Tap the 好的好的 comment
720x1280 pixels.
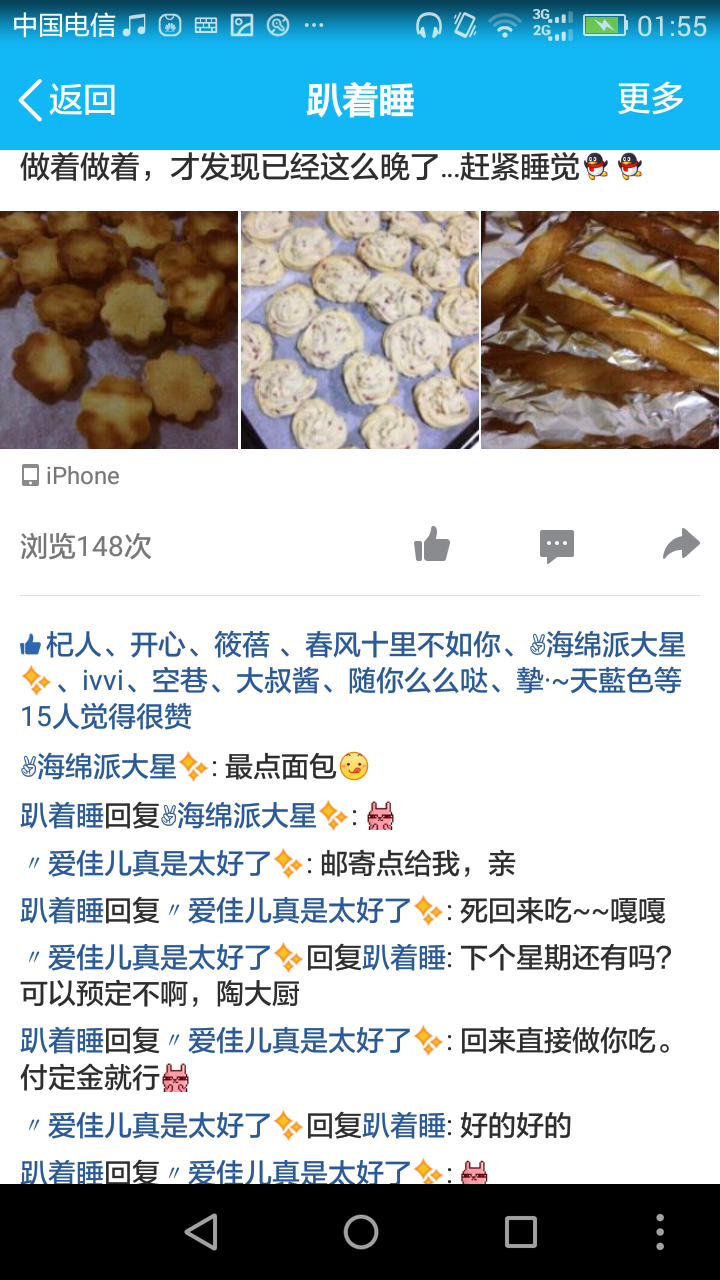515,1127
